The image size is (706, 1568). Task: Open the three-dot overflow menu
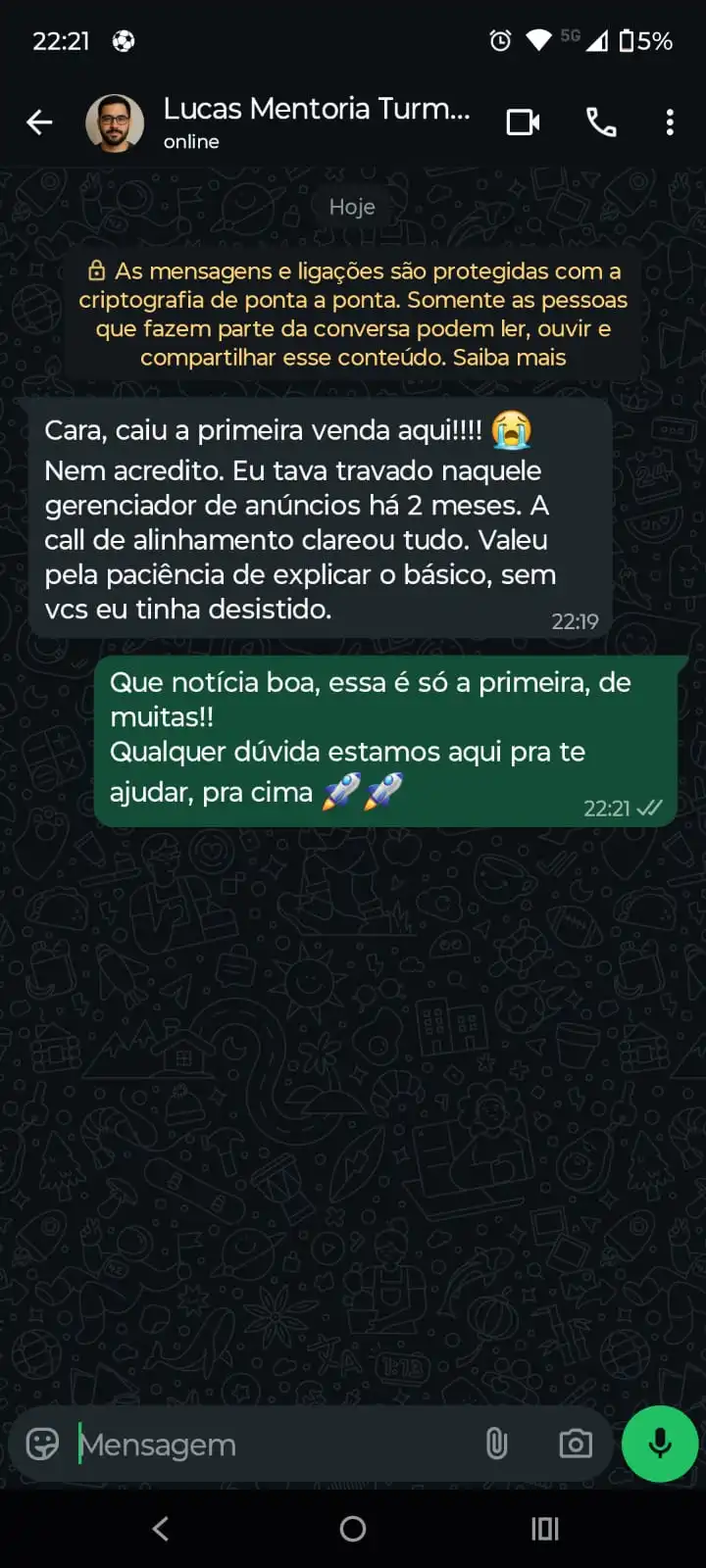click(670, 122)
